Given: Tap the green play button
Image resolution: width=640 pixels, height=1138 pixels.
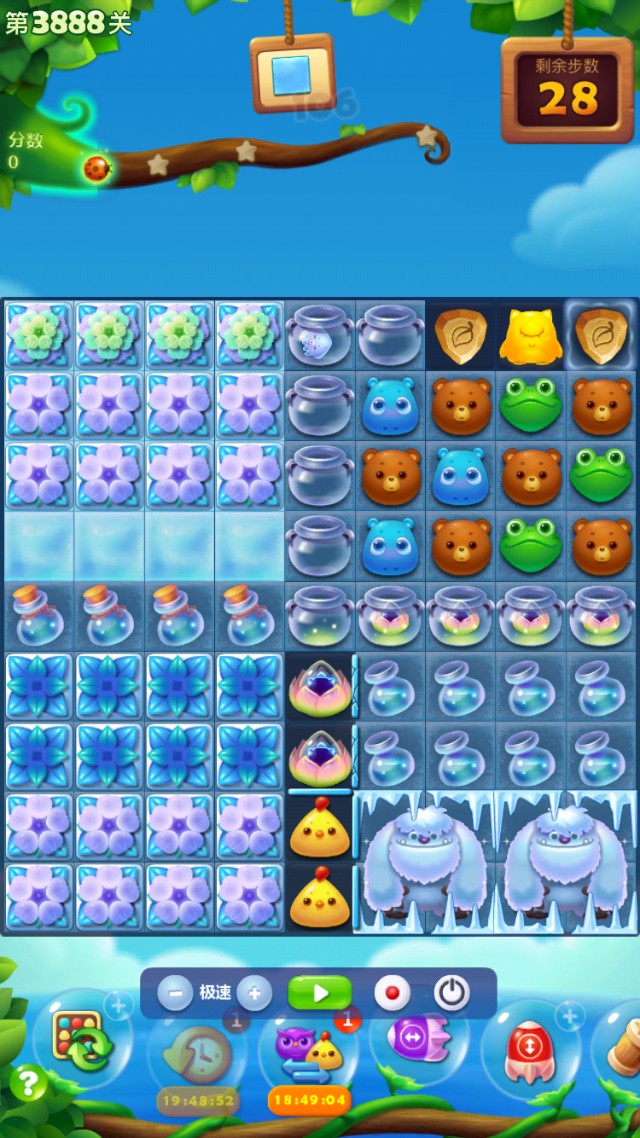Looking at the screenshot, I should point(320,993).
